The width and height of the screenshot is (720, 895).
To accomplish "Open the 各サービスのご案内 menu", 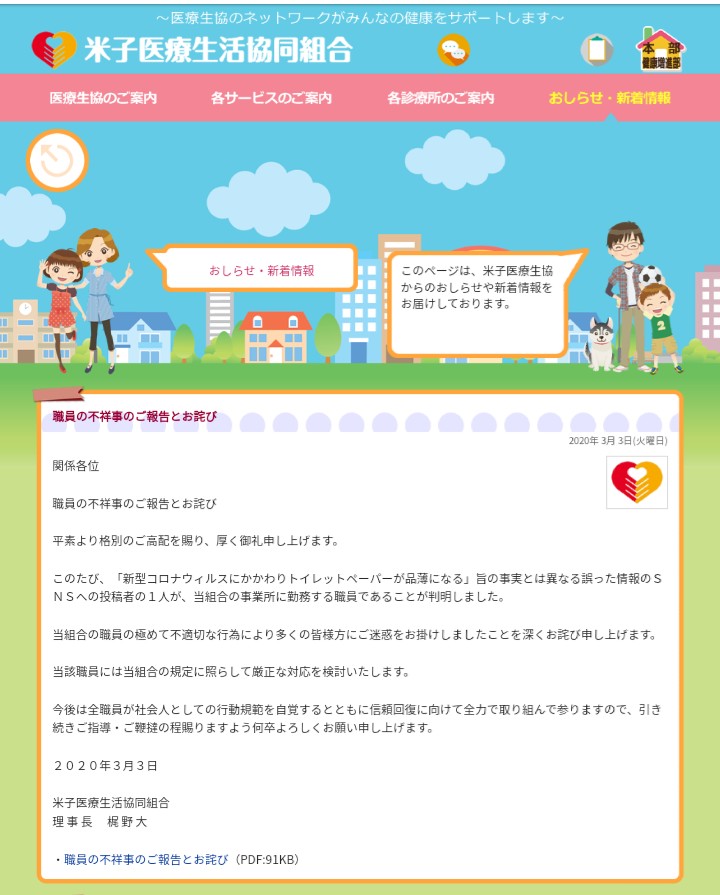I will tap(271, 98).
